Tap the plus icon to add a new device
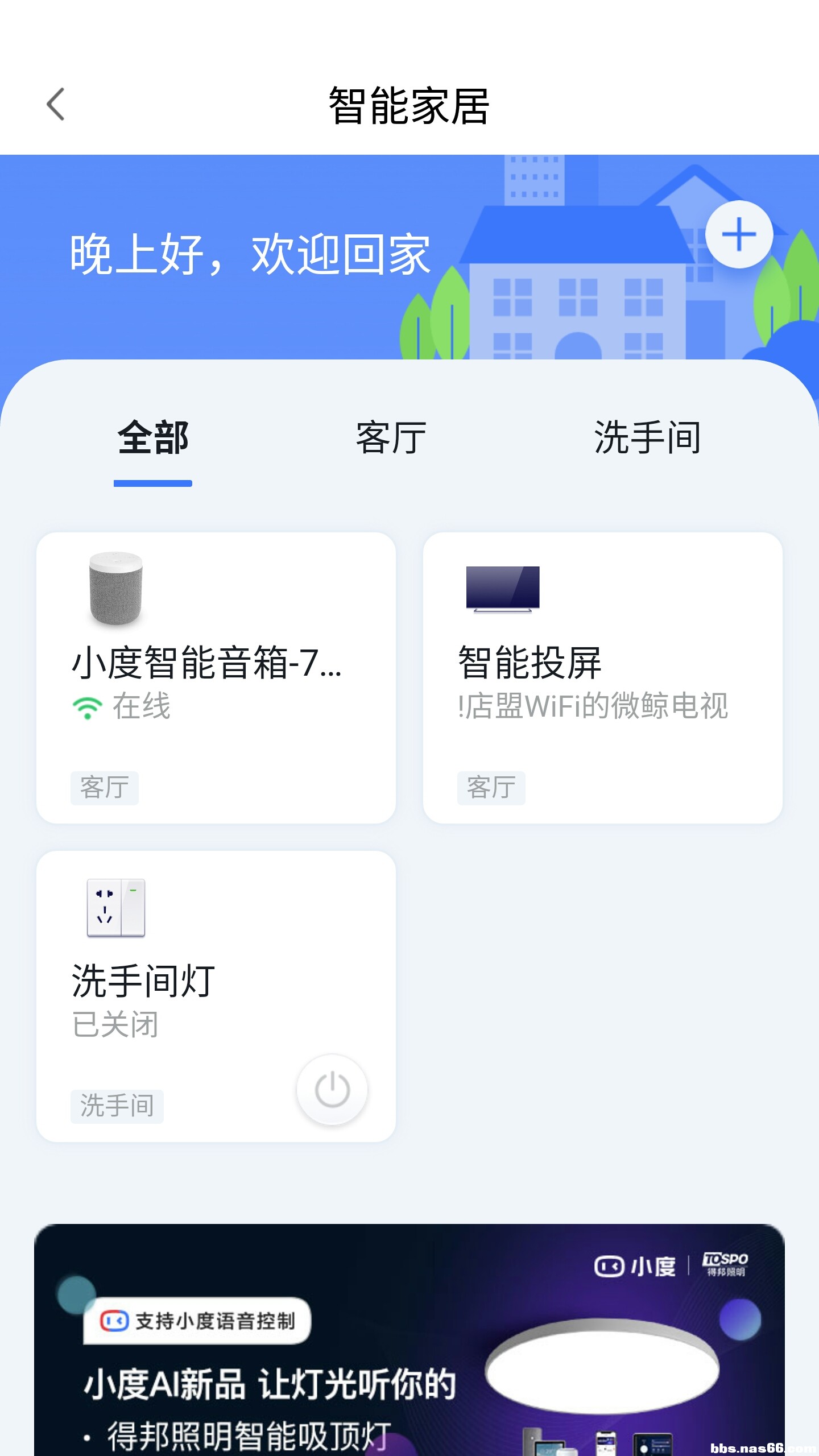Screen dimensions: 819x1456 point(739,233)
